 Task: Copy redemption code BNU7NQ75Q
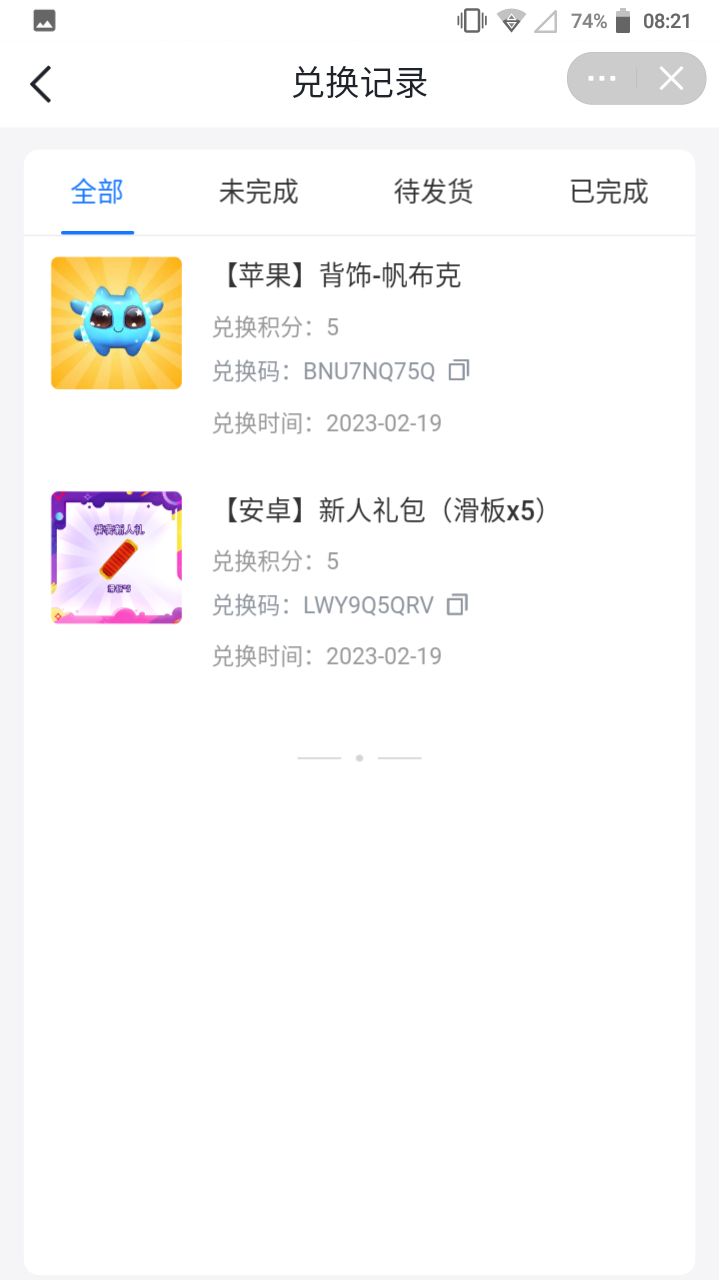pyautogui.click(x=459, y=371)
